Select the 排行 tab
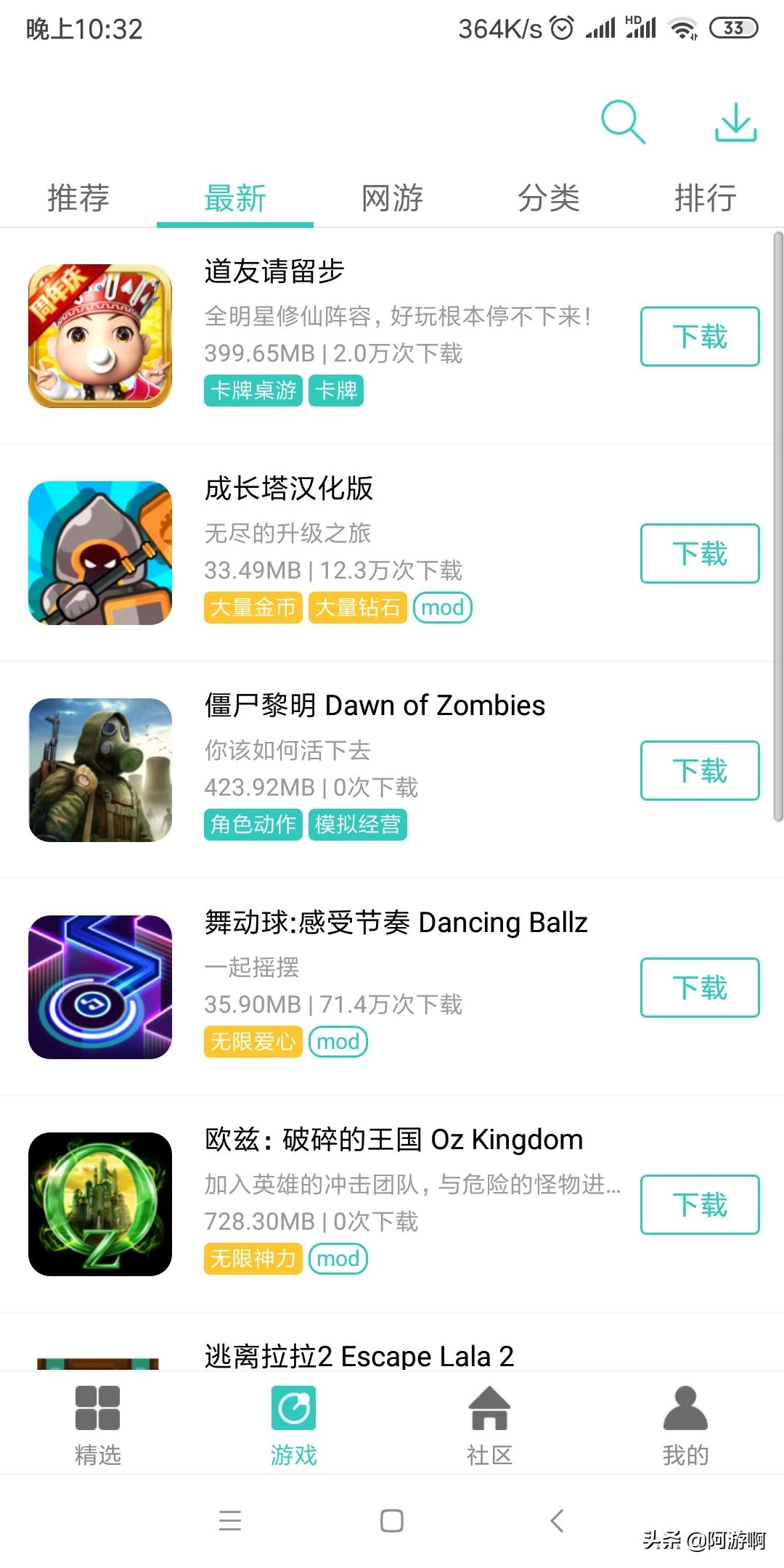This screenshot has width=784, height=1568. (705, 197)
